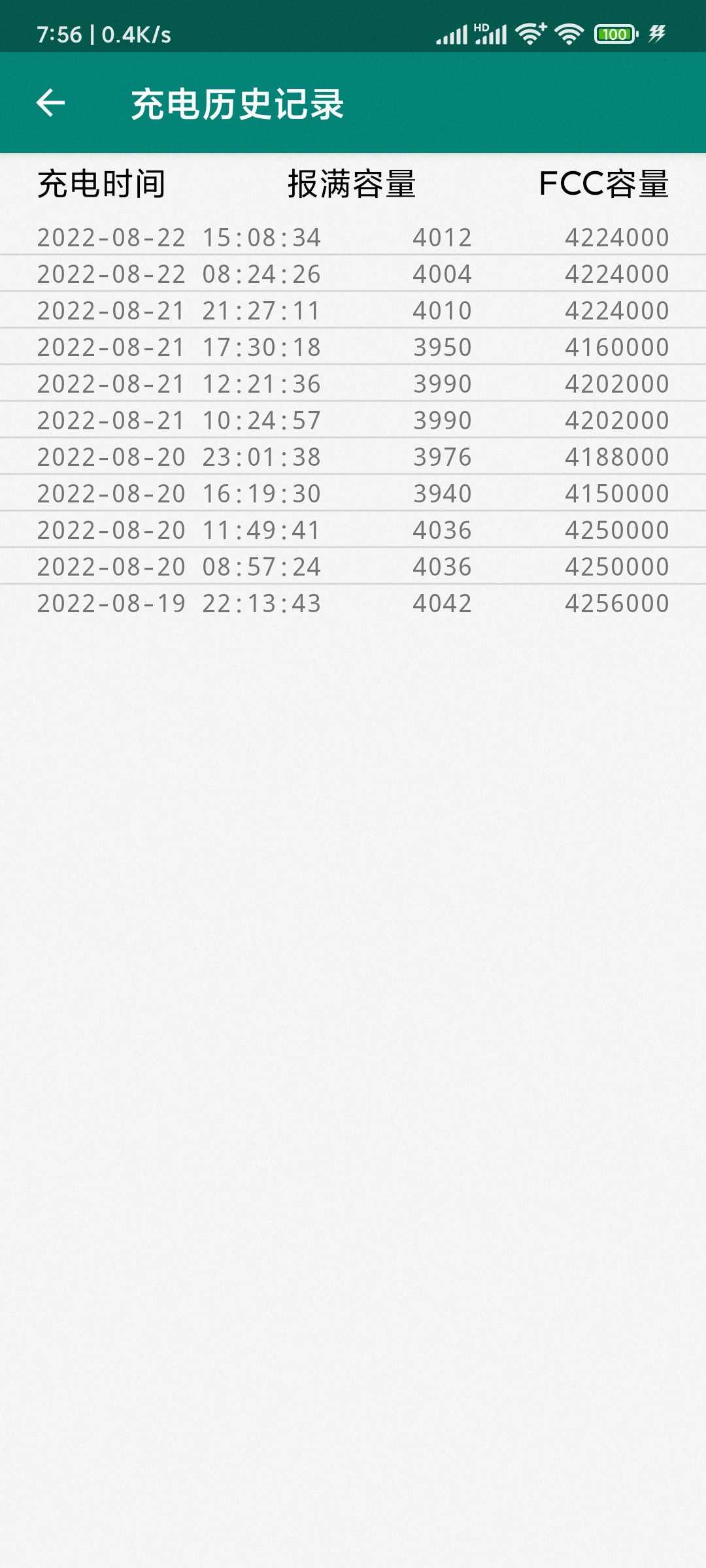Go back from the charging history screen
The width and height of the screenshot is (706, 1568).
(x=50, y=103)
